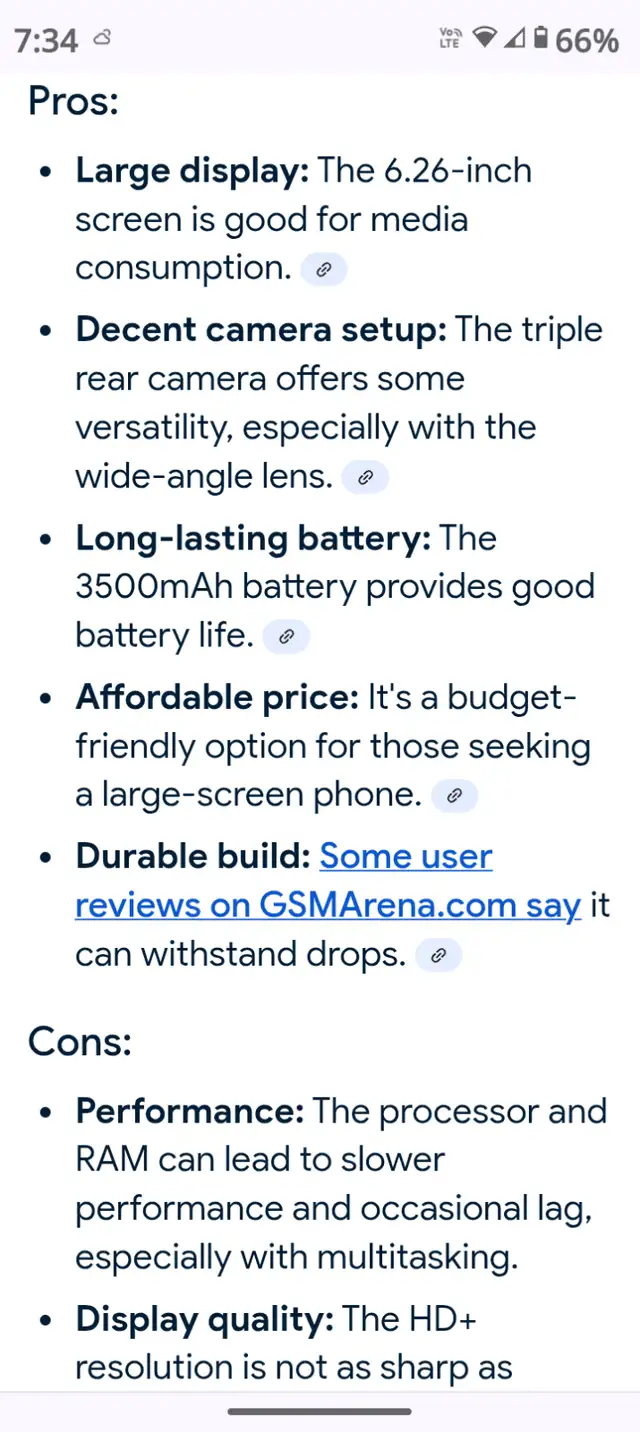Follow the "Some user reviews on GSMArena.com say" link
The width and height of the screenshot is (640, 1432).
(328, 881)
